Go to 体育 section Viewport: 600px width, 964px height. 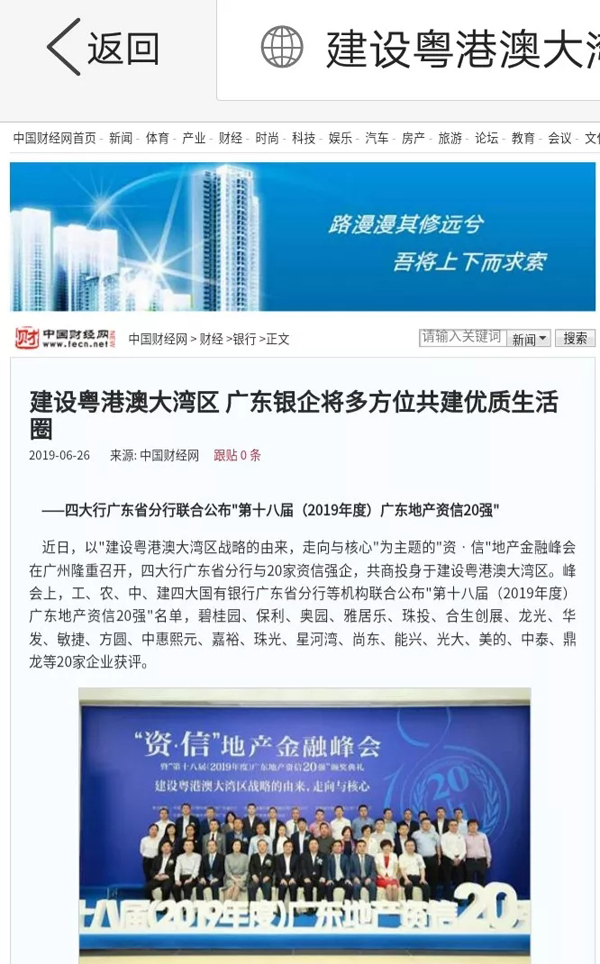click(x=157, y=139)
